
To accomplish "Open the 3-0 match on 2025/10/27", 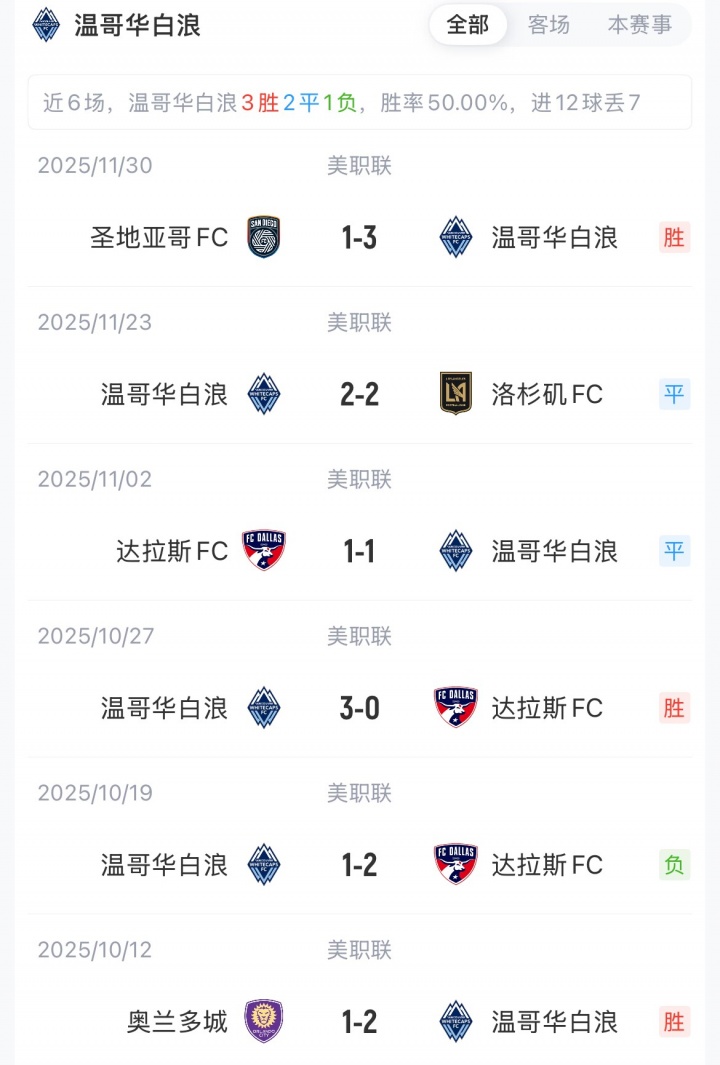I will point(359,708).
